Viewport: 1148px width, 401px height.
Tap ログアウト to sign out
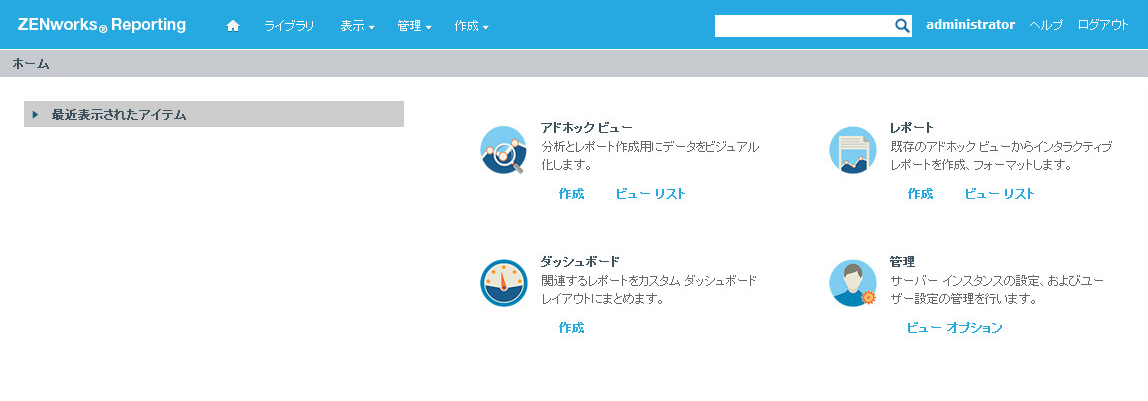pos(1103,25)
